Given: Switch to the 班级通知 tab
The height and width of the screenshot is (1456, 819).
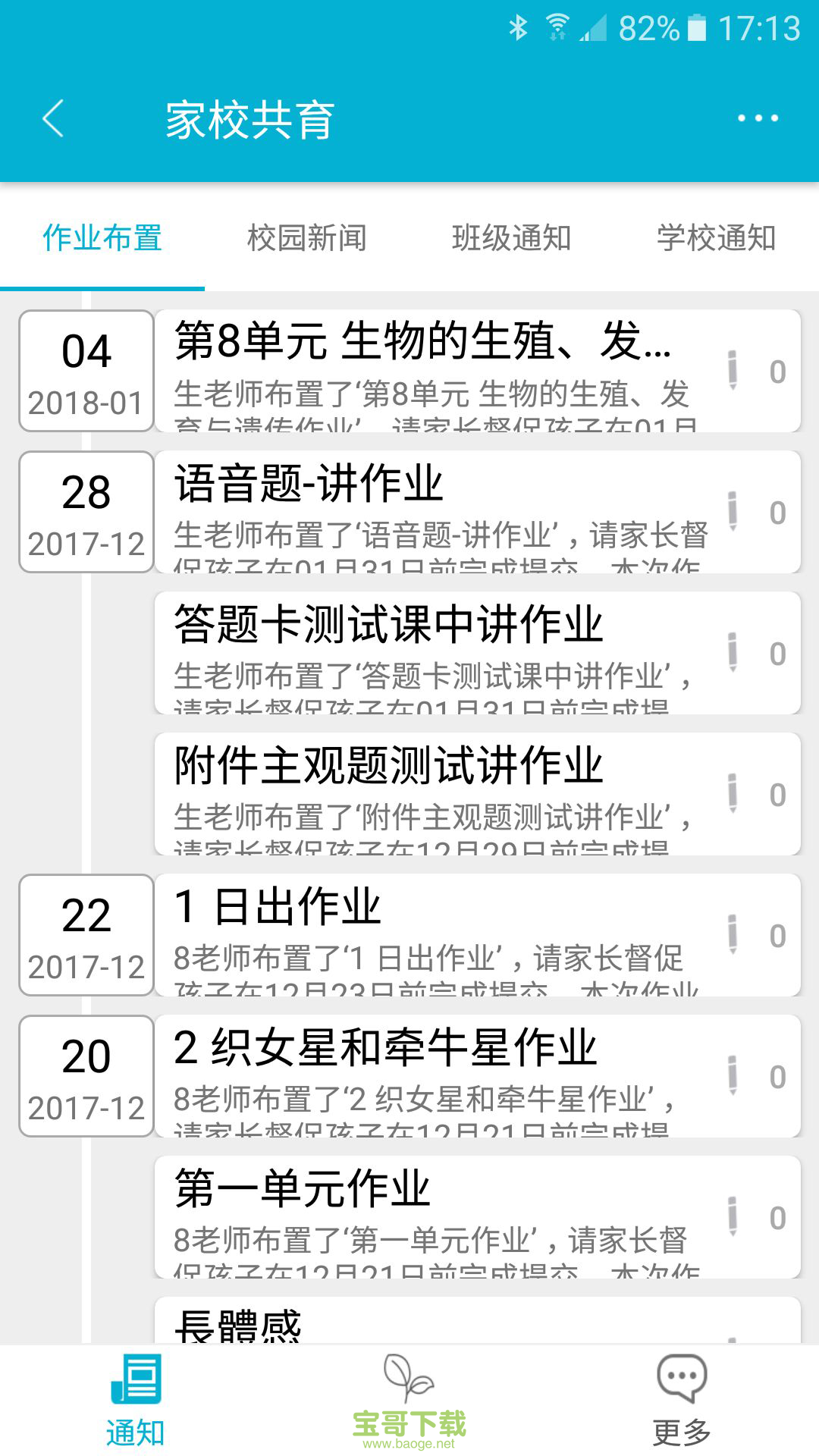Looking at the screenshot, I should pos(511,238).
